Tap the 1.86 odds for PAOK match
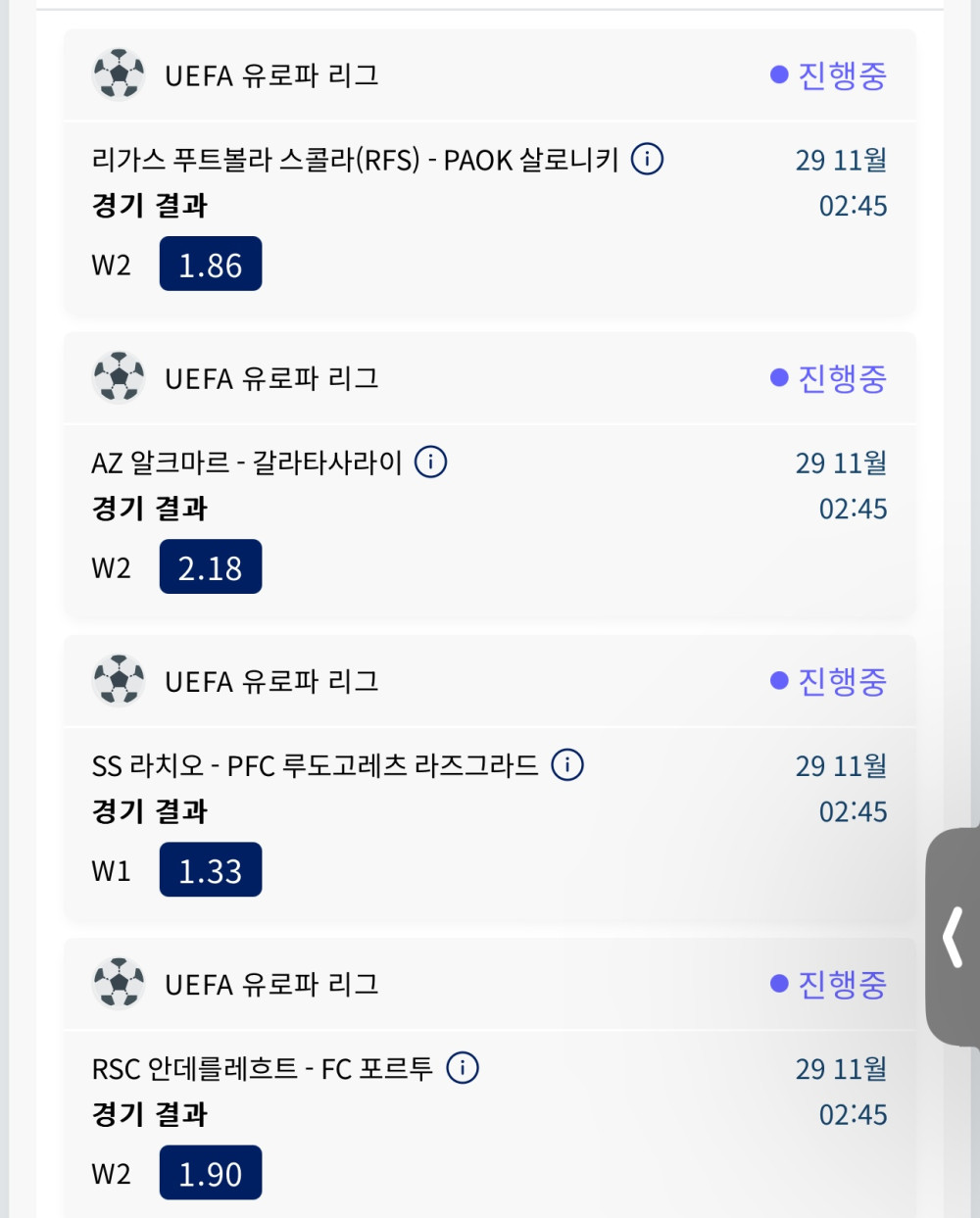Viewport: 980px width, 1218px height. (211, 265)
